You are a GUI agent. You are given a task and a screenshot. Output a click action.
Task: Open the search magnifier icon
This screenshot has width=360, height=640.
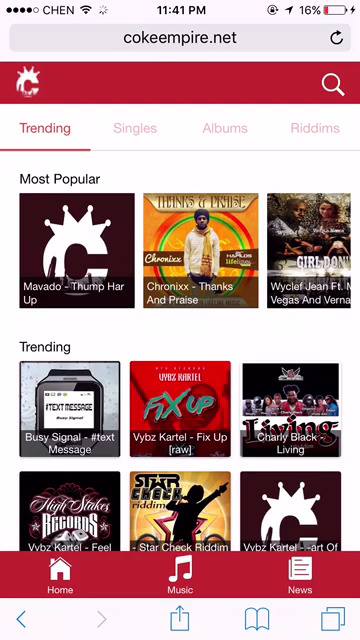click(x=333, y=84)
